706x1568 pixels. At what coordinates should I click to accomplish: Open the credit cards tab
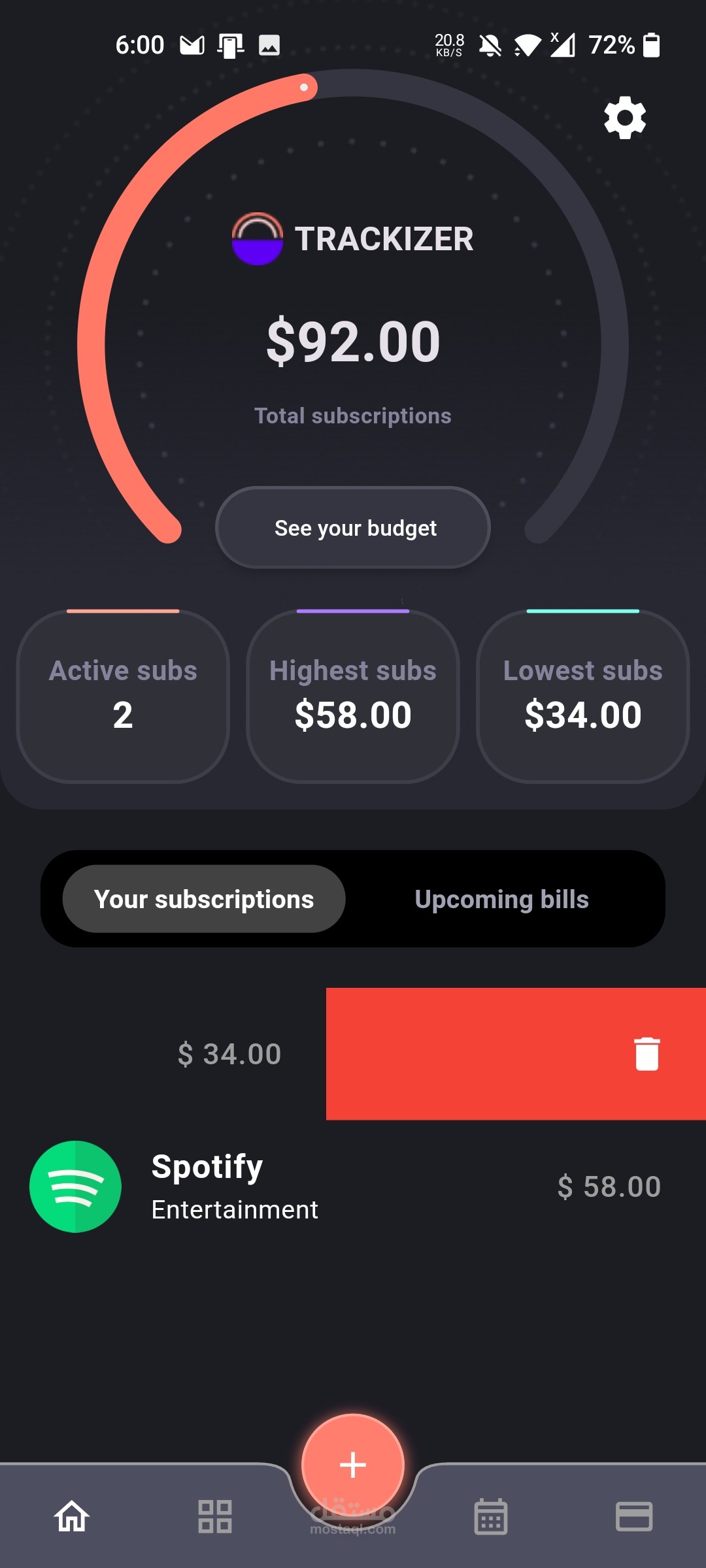[x=634, y=1516]
